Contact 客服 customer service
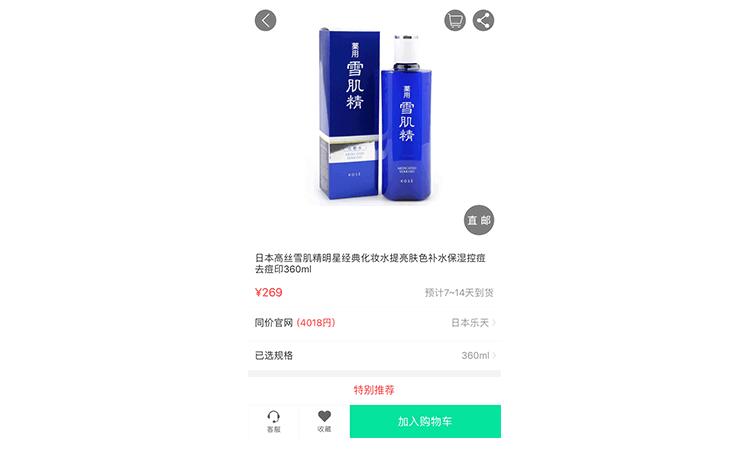The height and width of the screenshot is (450, 750). click(x=274, y=421)
